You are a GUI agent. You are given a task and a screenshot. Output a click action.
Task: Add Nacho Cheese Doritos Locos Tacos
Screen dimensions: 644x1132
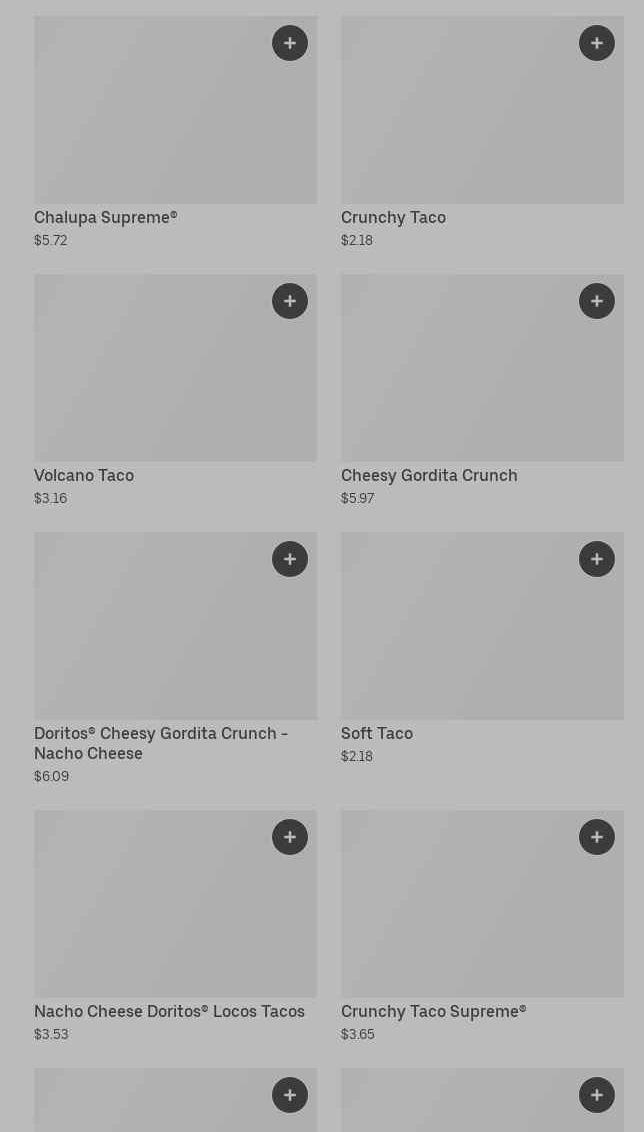coord(290,837)
